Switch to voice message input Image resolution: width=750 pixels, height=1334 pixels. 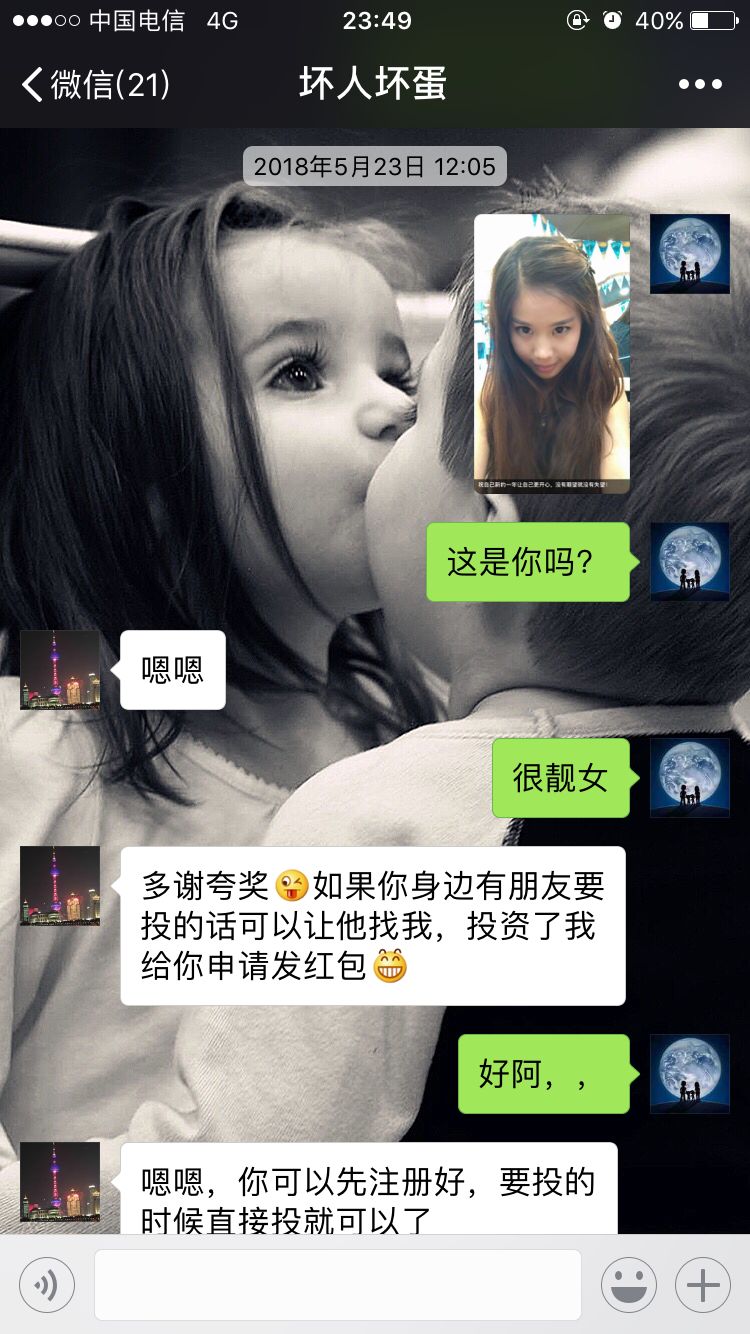point(46,1285)
